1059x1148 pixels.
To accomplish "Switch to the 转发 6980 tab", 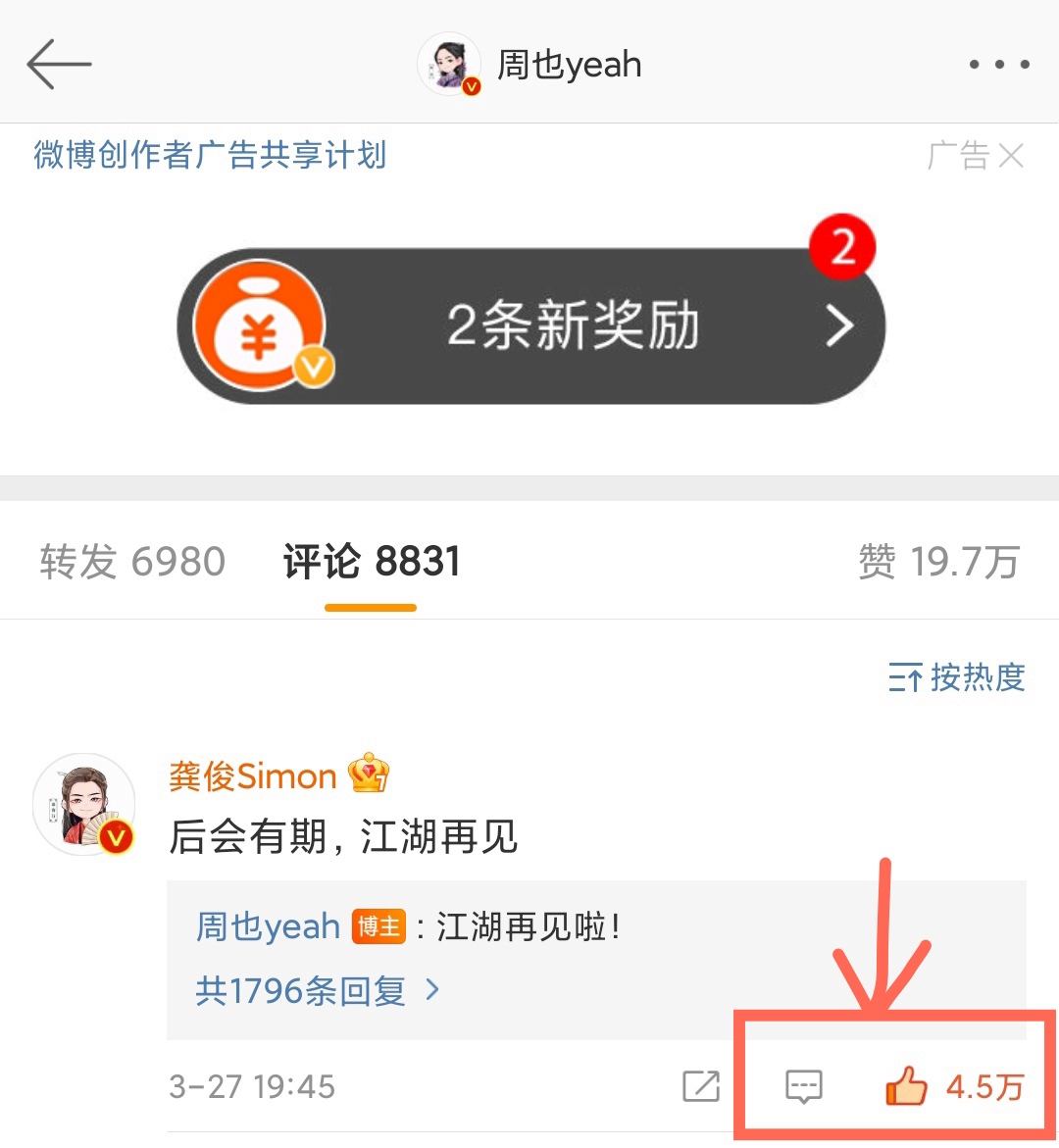I will point(132,562).
